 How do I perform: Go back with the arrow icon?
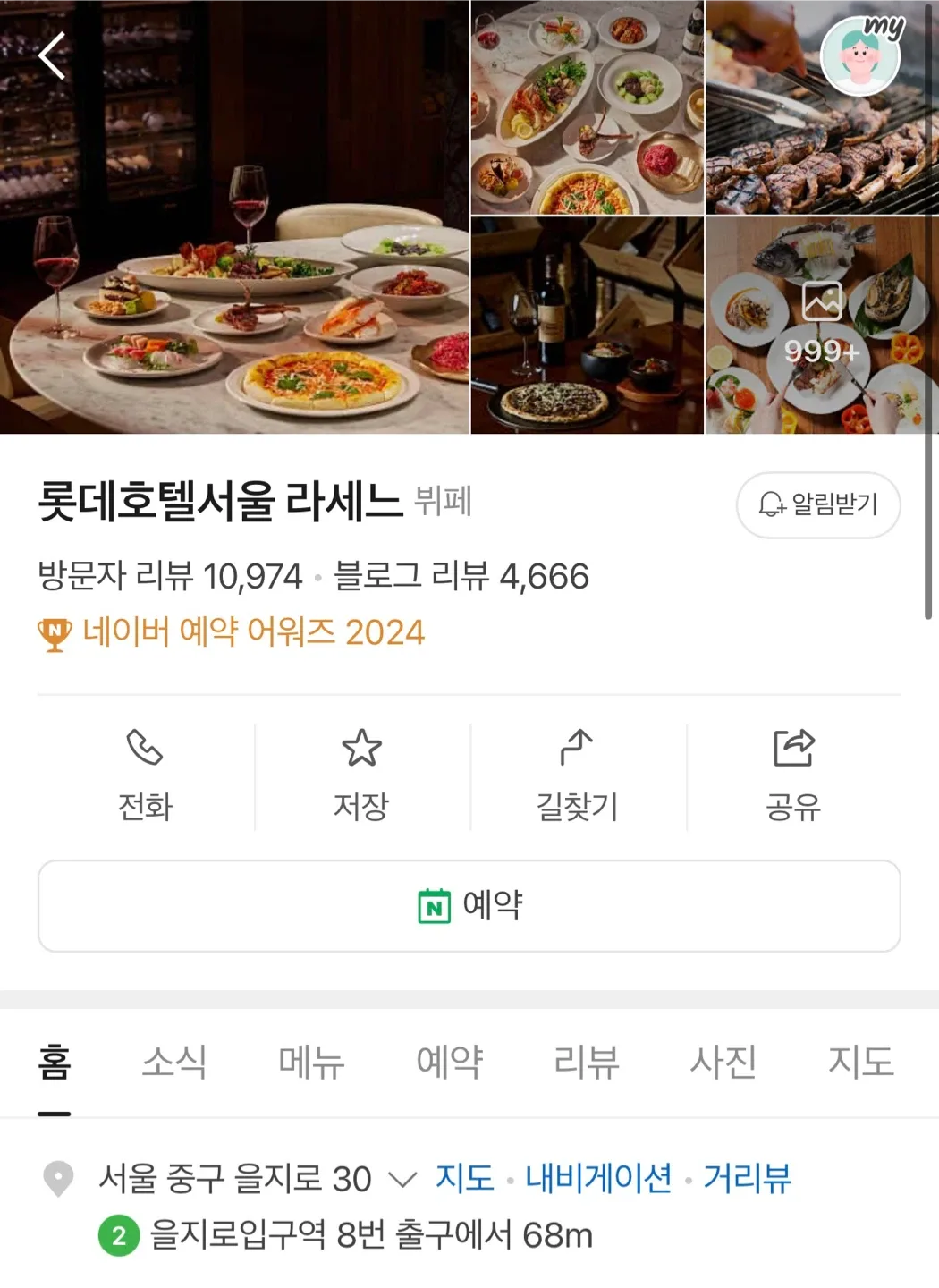tap(53, 55)
